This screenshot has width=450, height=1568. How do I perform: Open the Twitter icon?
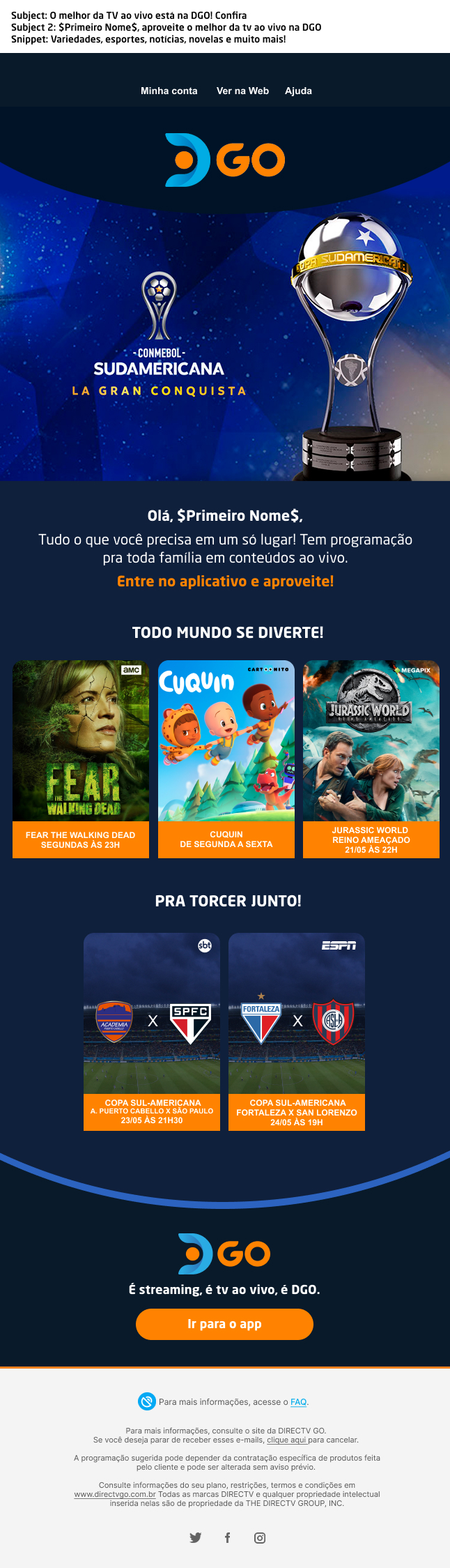[196, 1538]
